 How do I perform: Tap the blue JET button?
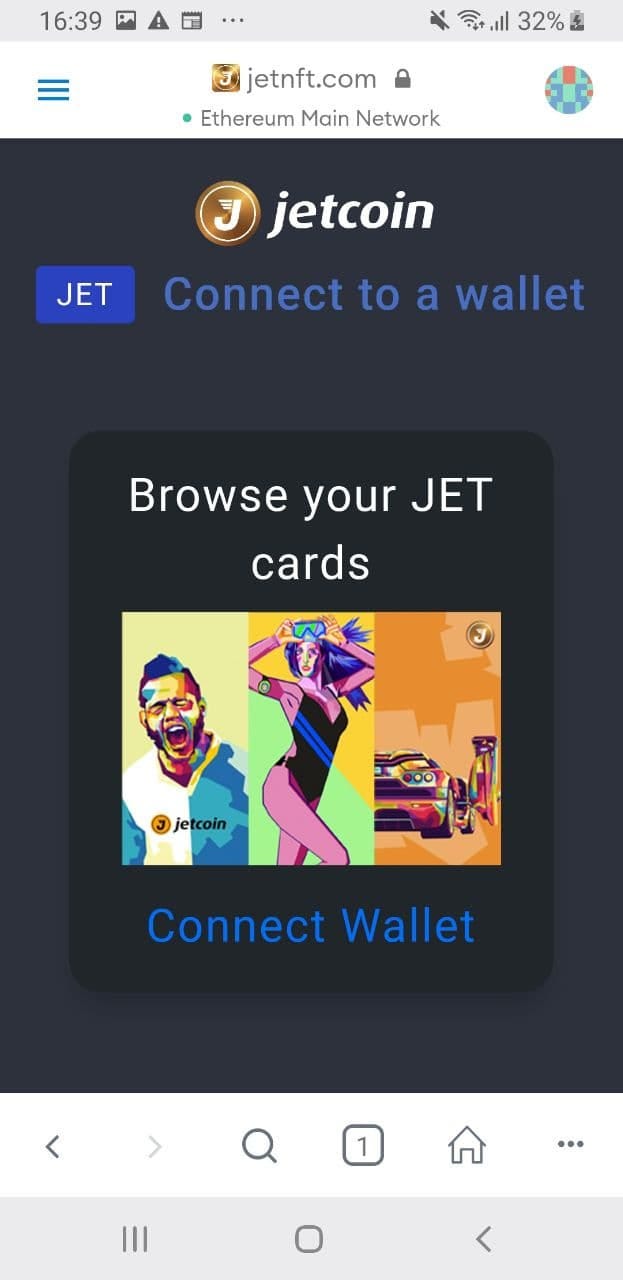pos(85,295)
